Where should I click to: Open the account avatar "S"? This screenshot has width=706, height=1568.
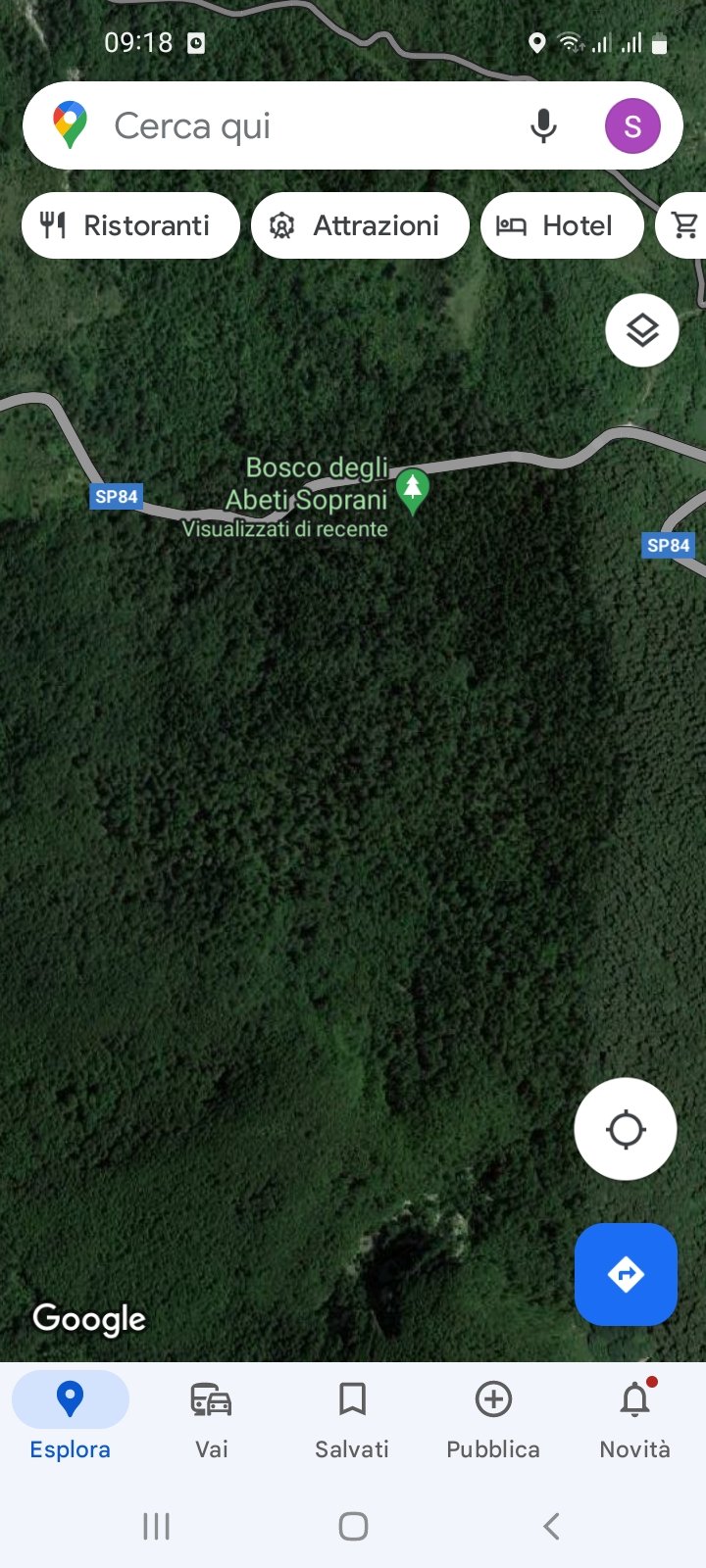coord(632,126)
